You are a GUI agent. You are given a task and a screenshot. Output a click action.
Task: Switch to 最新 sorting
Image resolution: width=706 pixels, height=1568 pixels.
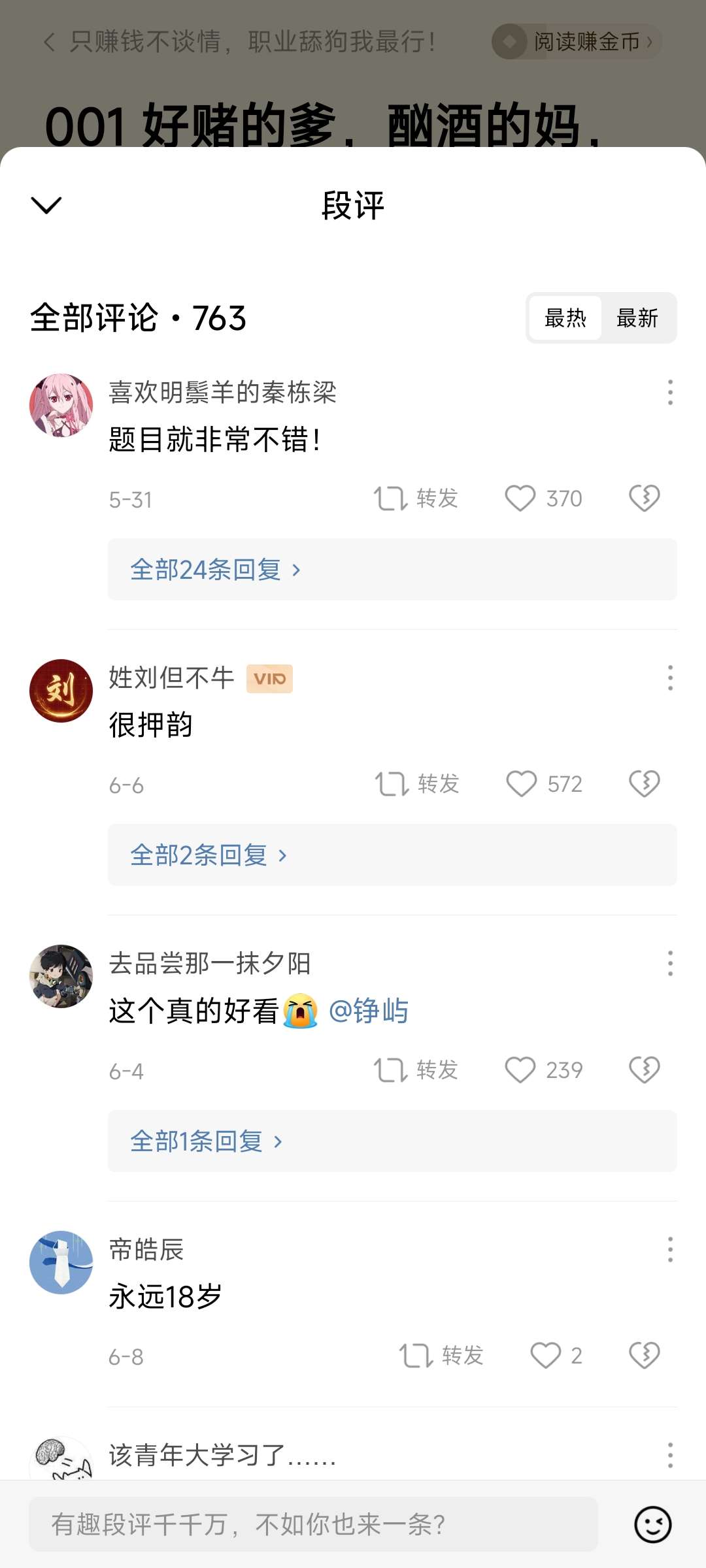637,318
